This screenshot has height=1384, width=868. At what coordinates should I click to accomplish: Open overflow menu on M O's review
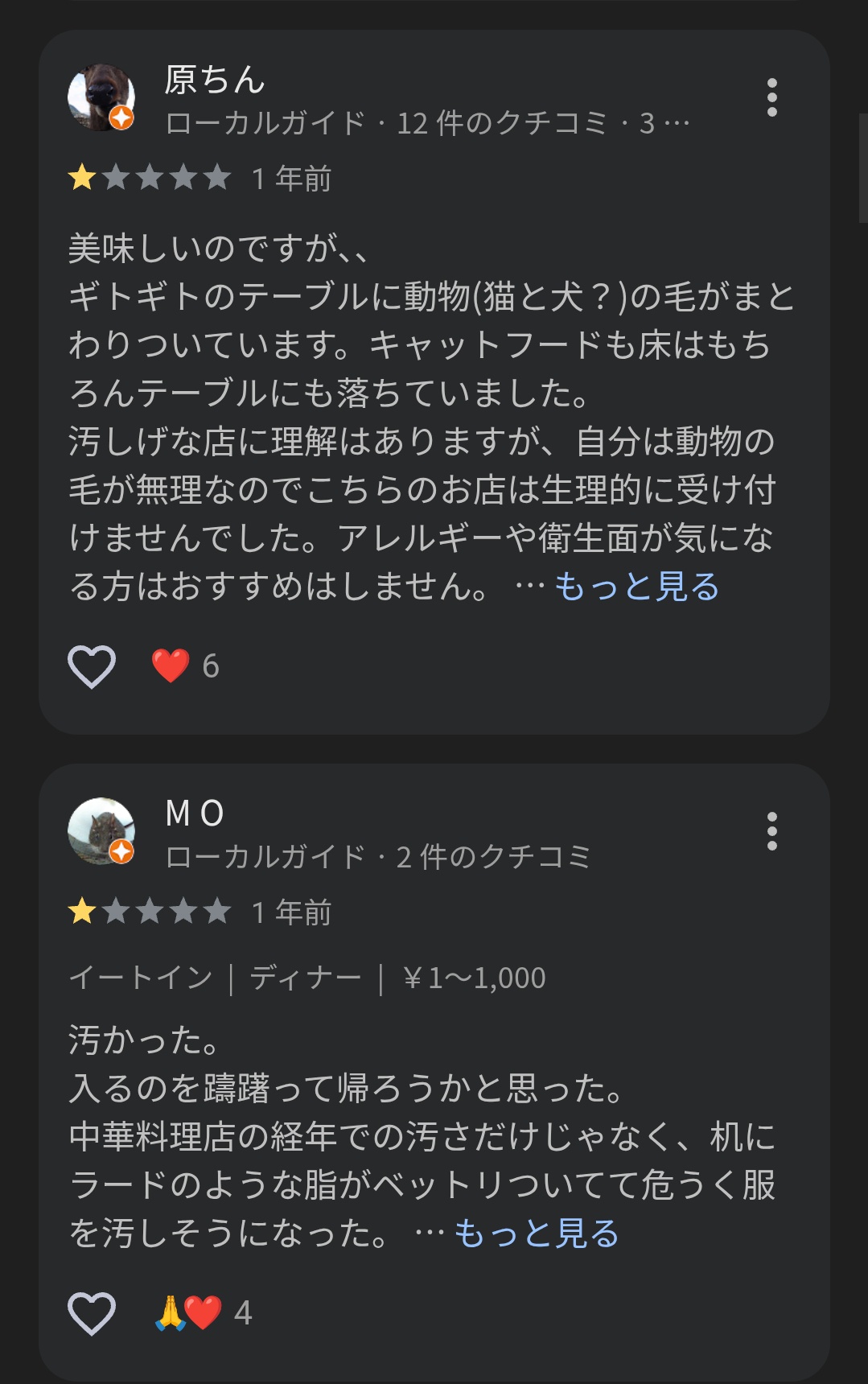[x=771, y=831]
